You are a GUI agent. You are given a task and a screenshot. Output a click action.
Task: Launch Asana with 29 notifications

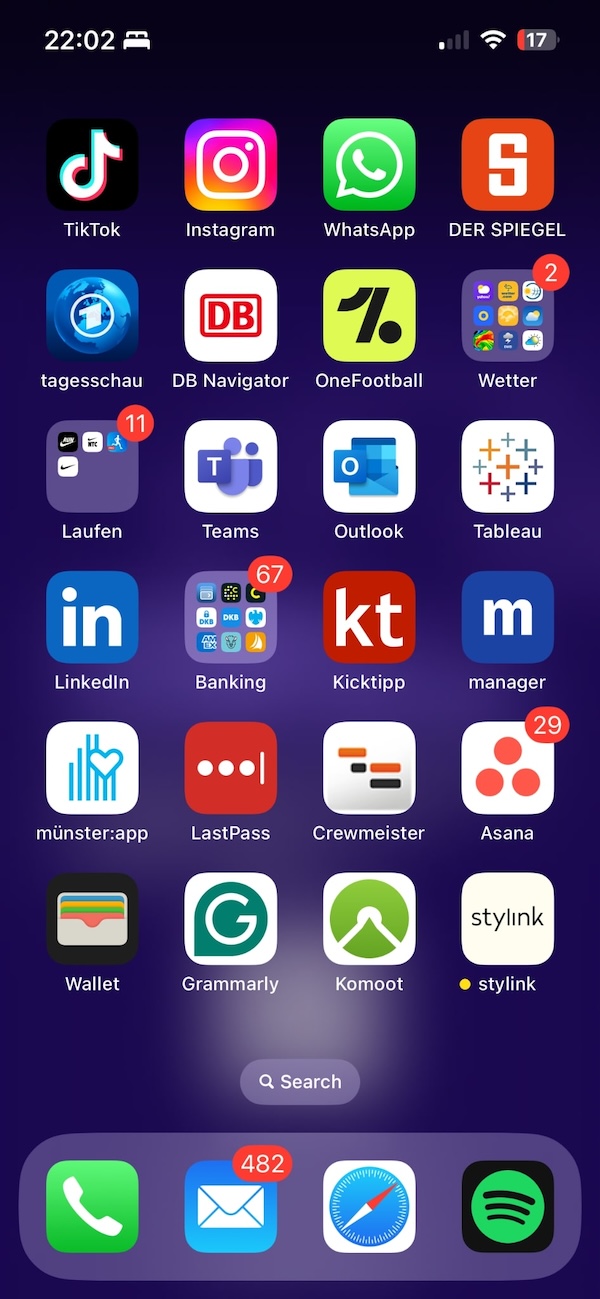pyautogui.click(x=508, y=769)
